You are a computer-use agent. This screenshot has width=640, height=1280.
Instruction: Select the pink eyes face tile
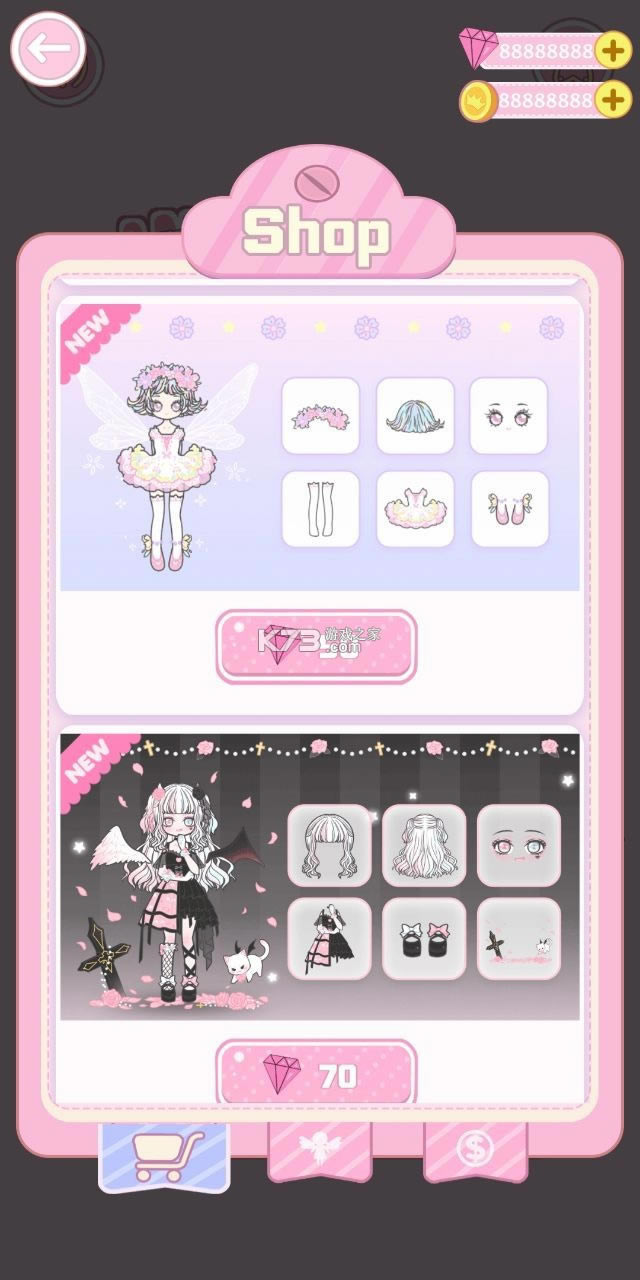click(x=509, y=416)
